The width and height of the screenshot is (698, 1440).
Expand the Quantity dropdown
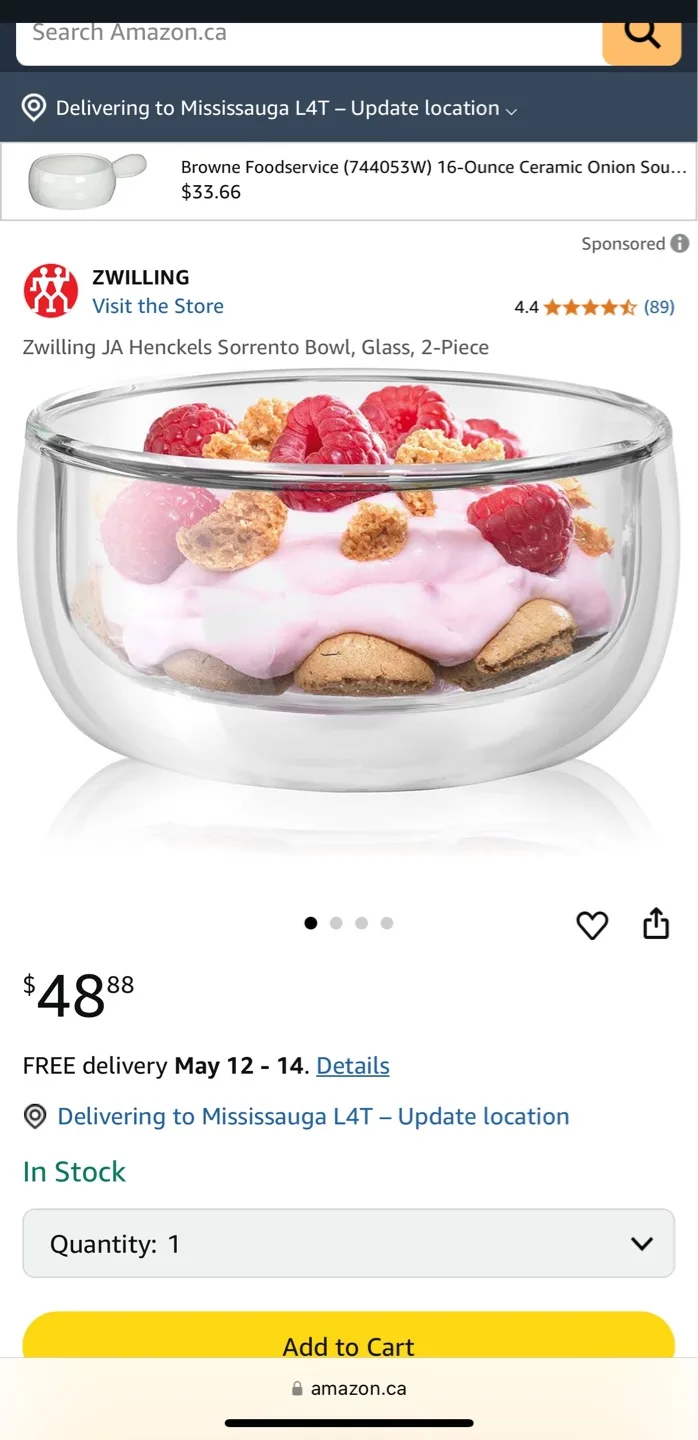(348, 1244)
